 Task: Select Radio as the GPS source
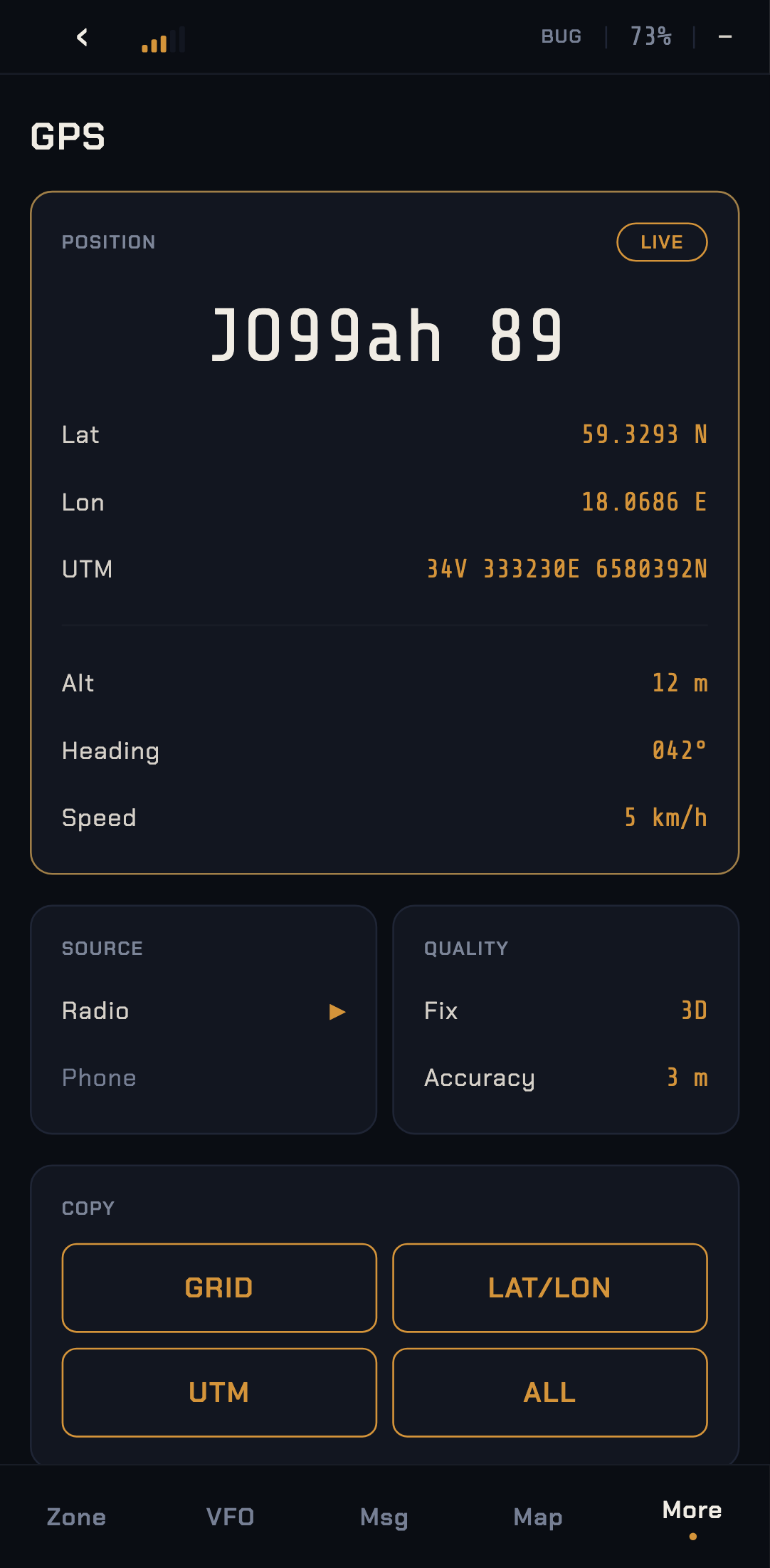(95, 1011)
